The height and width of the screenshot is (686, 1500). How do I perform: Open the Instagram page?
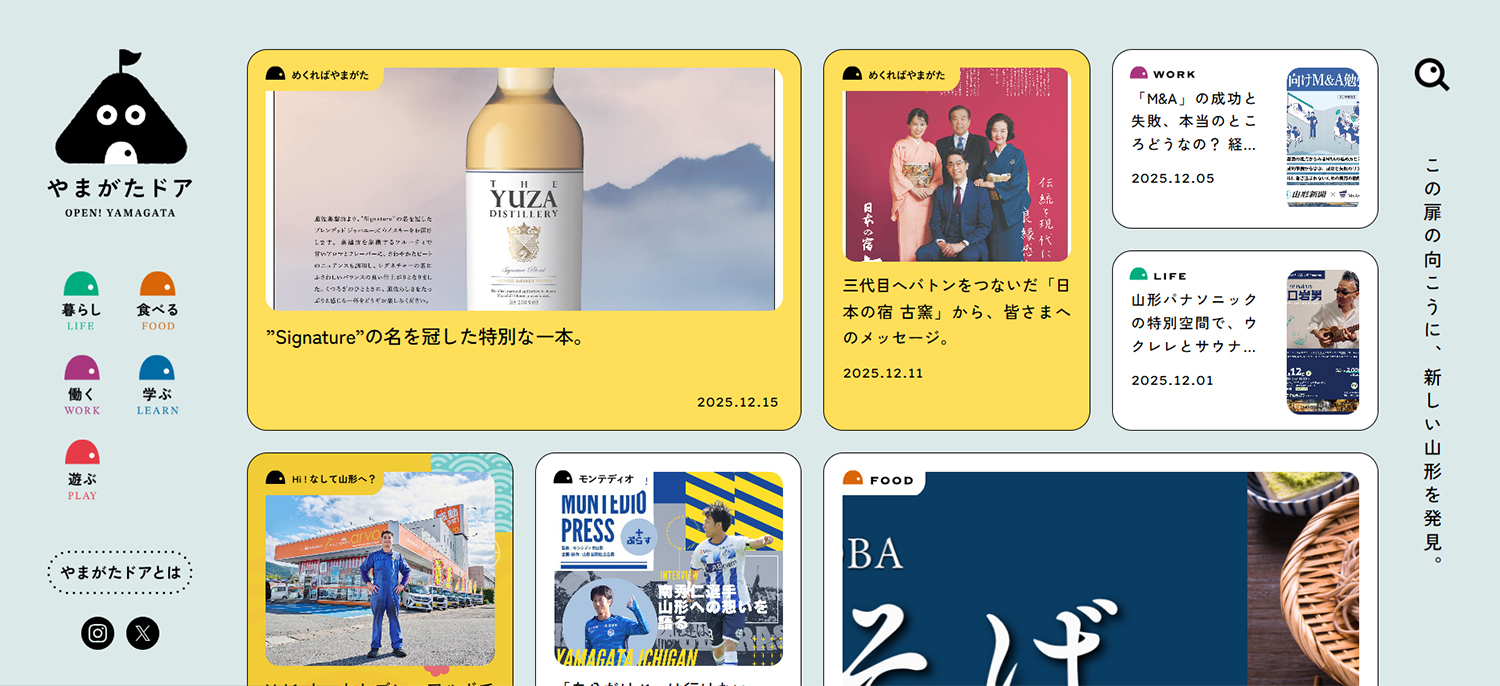tap(98, 633)
